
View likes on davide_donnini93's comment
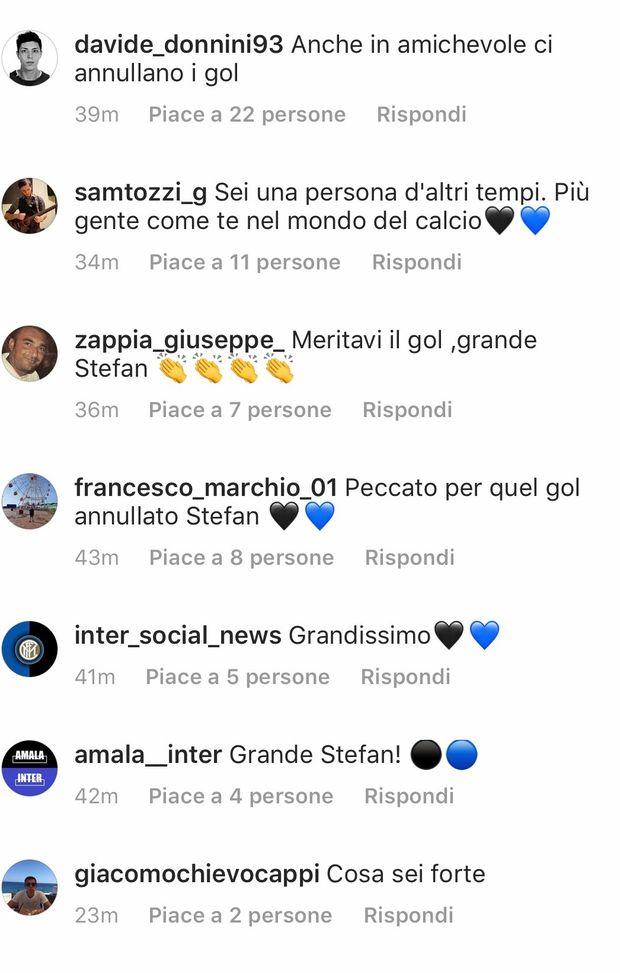(247, 115)
